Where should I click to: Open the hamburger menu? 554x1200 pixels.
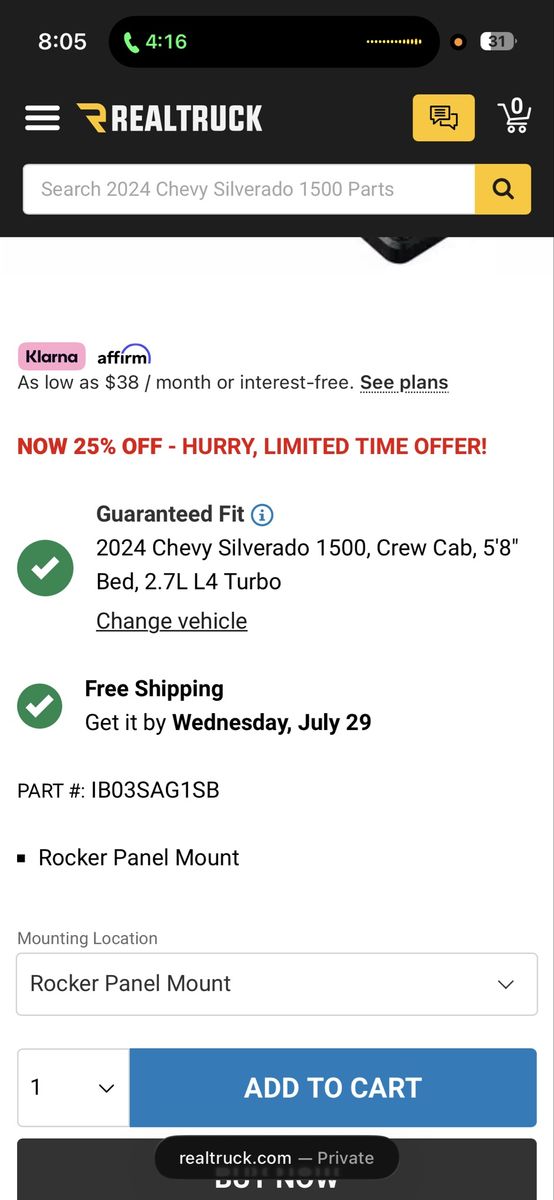42,118
